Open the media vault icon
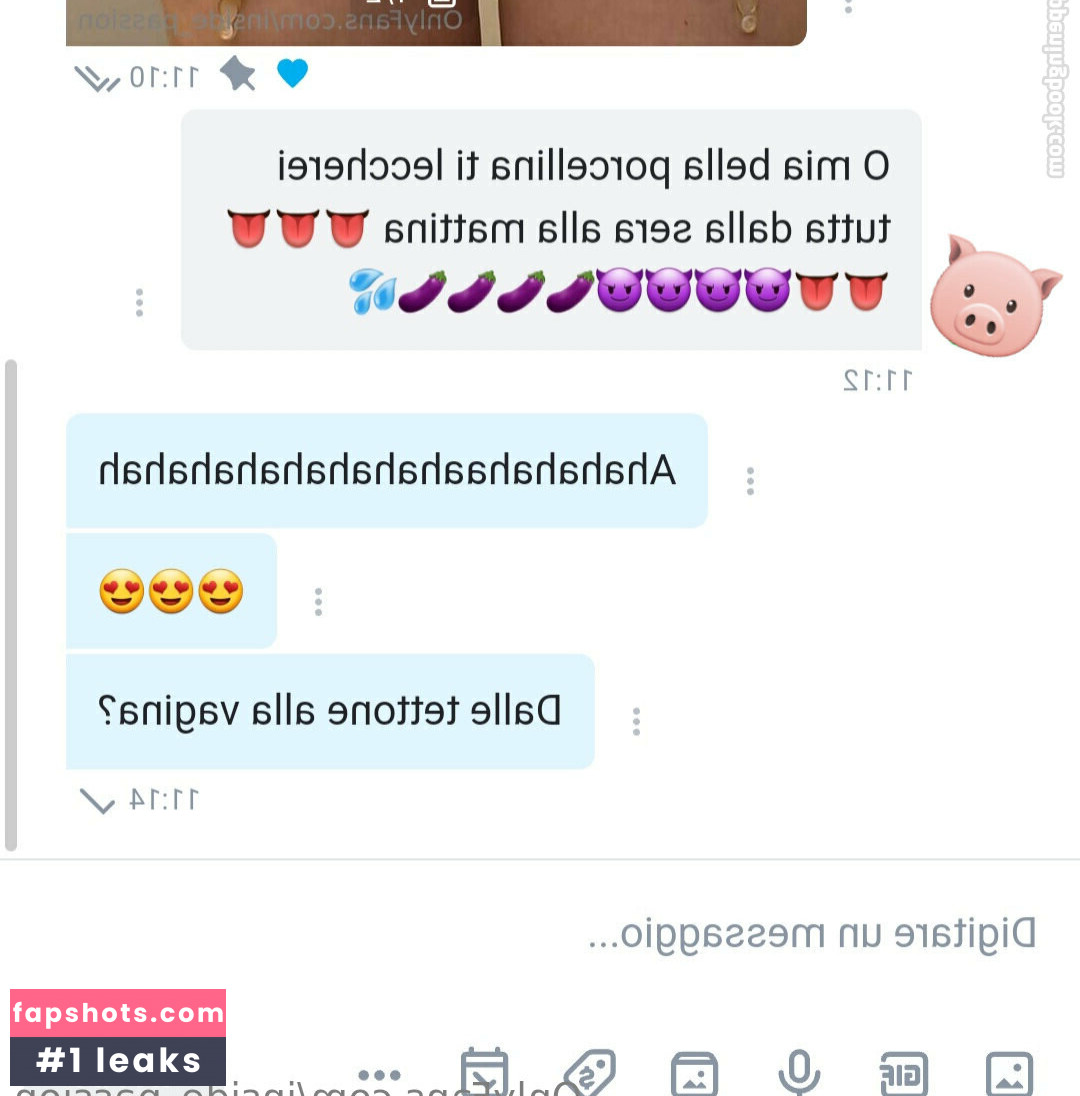1080x1096 pixels. (694, 1074)
